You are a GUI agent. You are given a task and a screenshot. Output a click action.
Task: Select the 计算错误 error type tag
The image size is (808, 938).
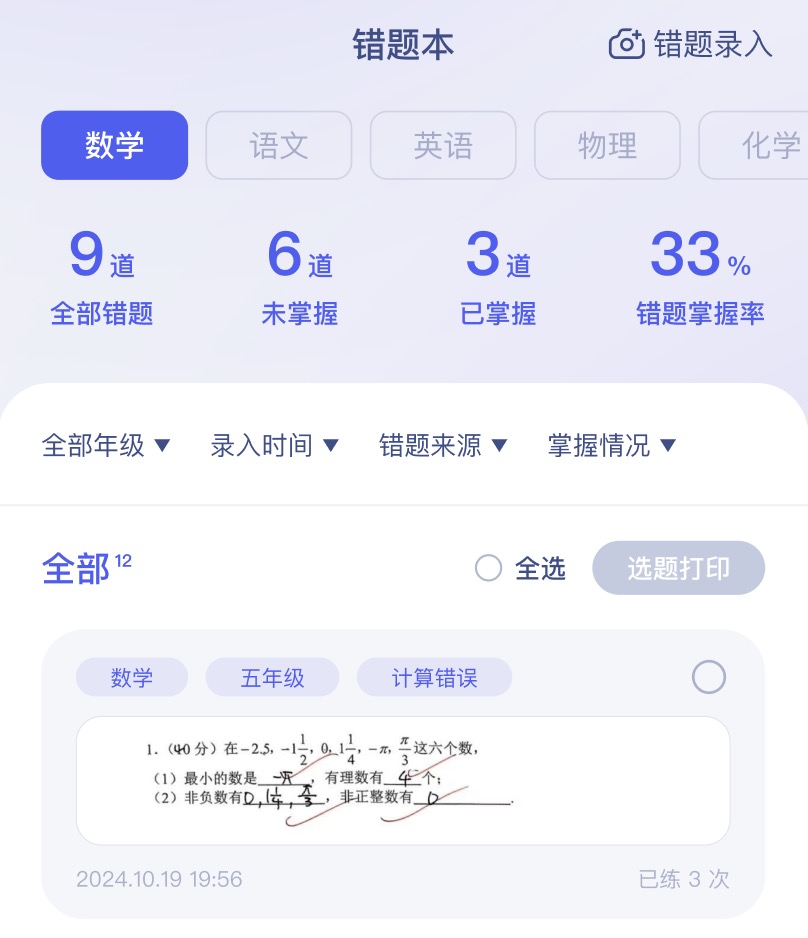434,677
